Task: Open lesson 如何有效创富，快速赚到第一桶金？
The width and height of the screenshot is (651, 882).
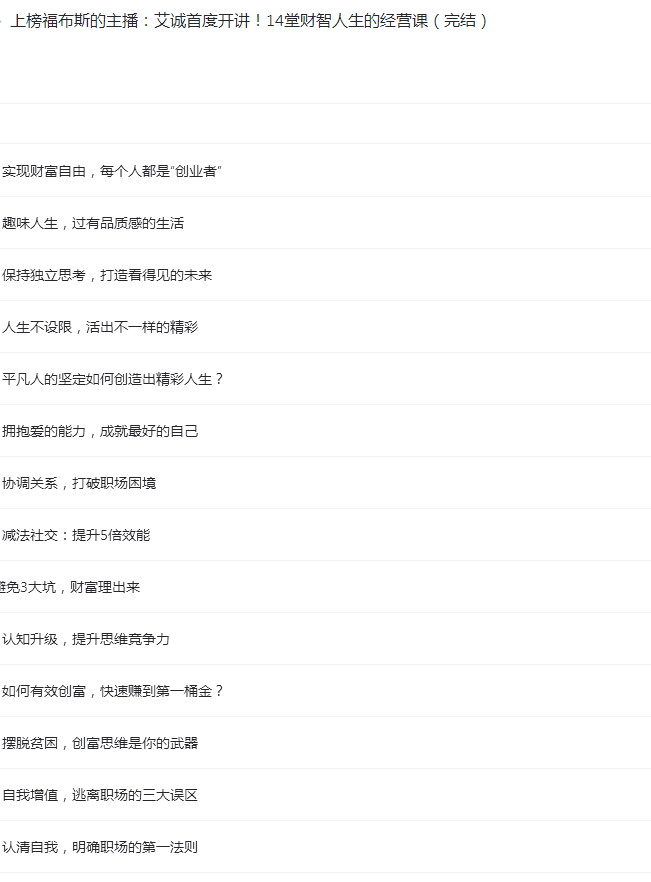Action: tap(113, 691)
